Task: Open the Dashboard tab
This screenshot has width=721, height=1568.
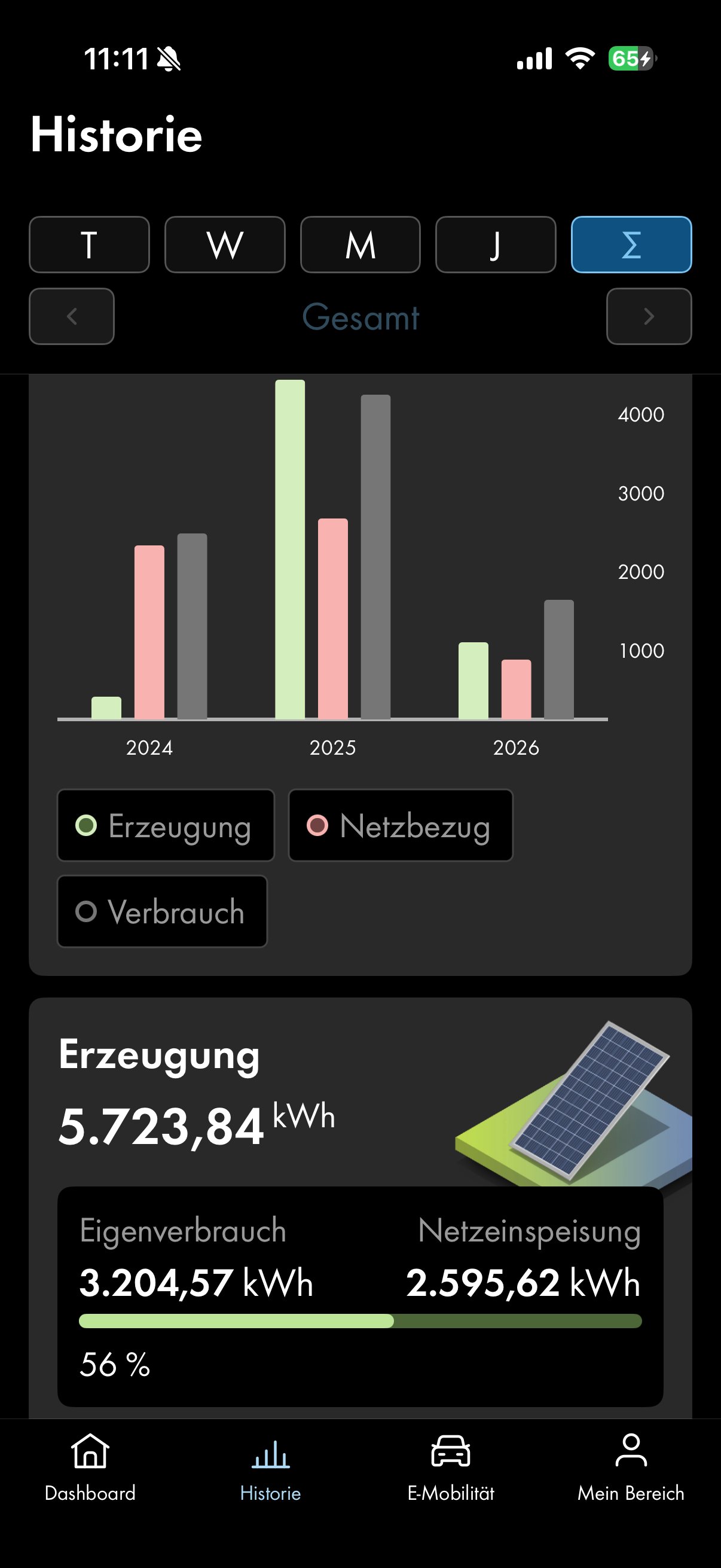Action: tap(90, 1467)
